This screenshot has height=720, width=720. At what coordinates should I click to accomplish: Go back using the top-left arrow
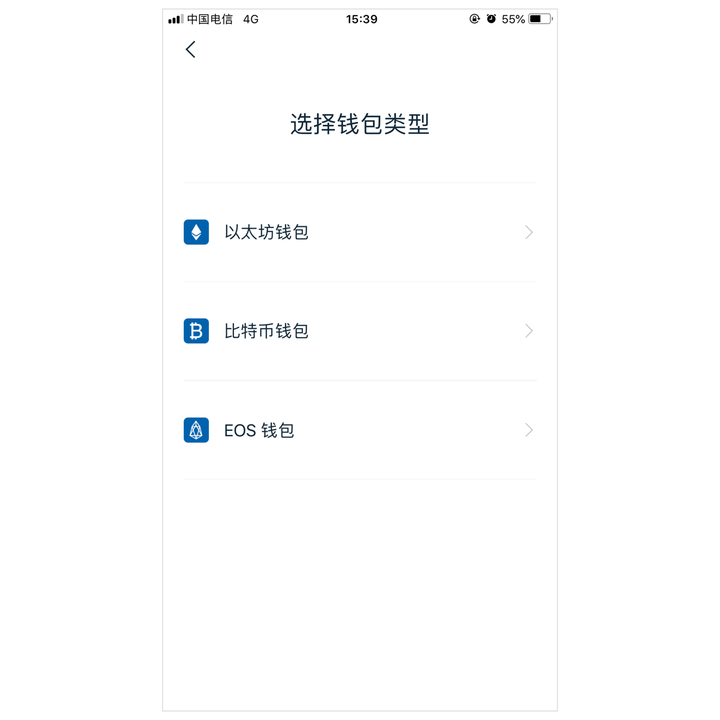190,50
